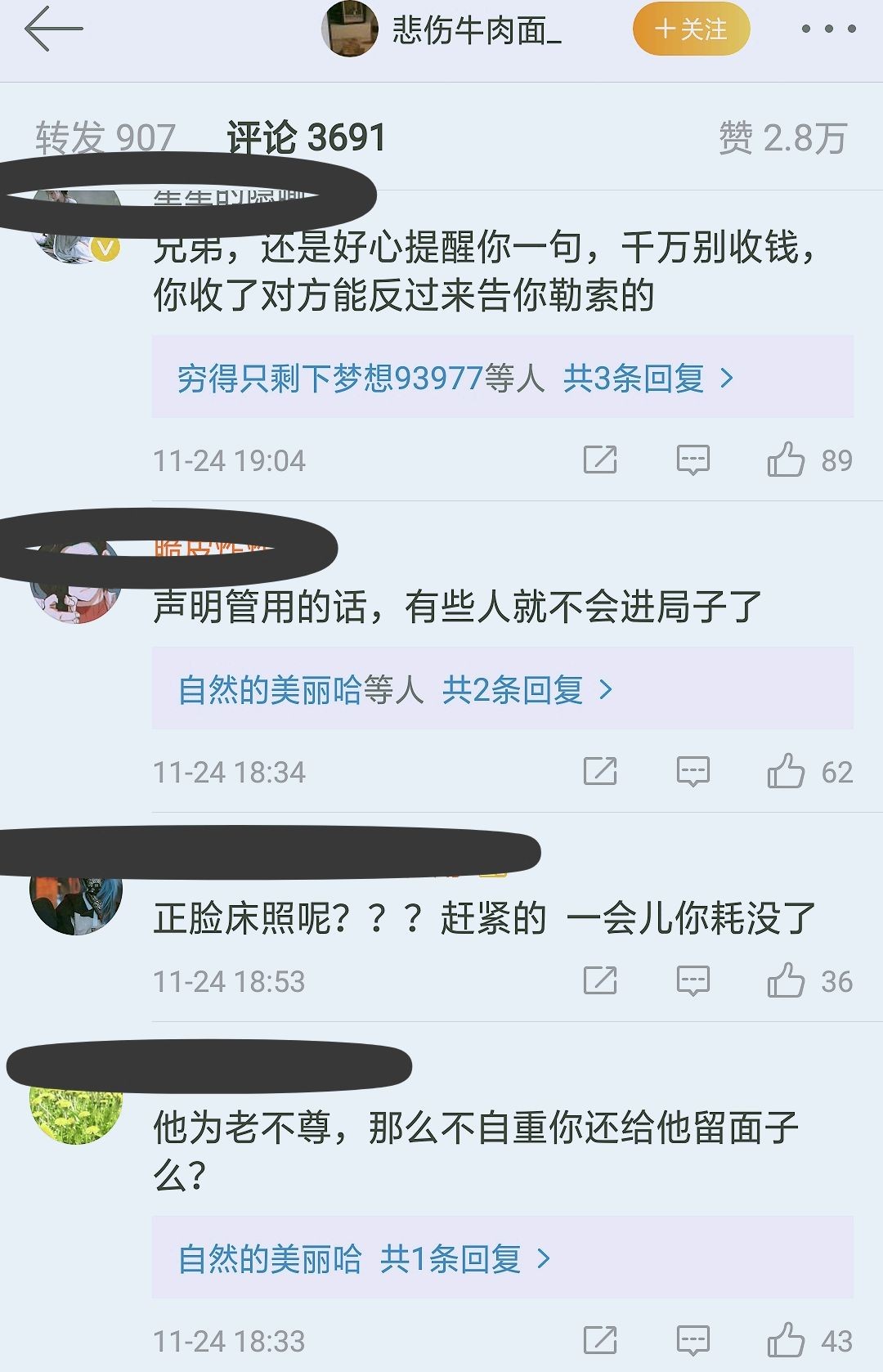Screen dimensions: 883x1372
Task: Switch to the 赞 2.8万 tab
Action: [x=782, y=137]
